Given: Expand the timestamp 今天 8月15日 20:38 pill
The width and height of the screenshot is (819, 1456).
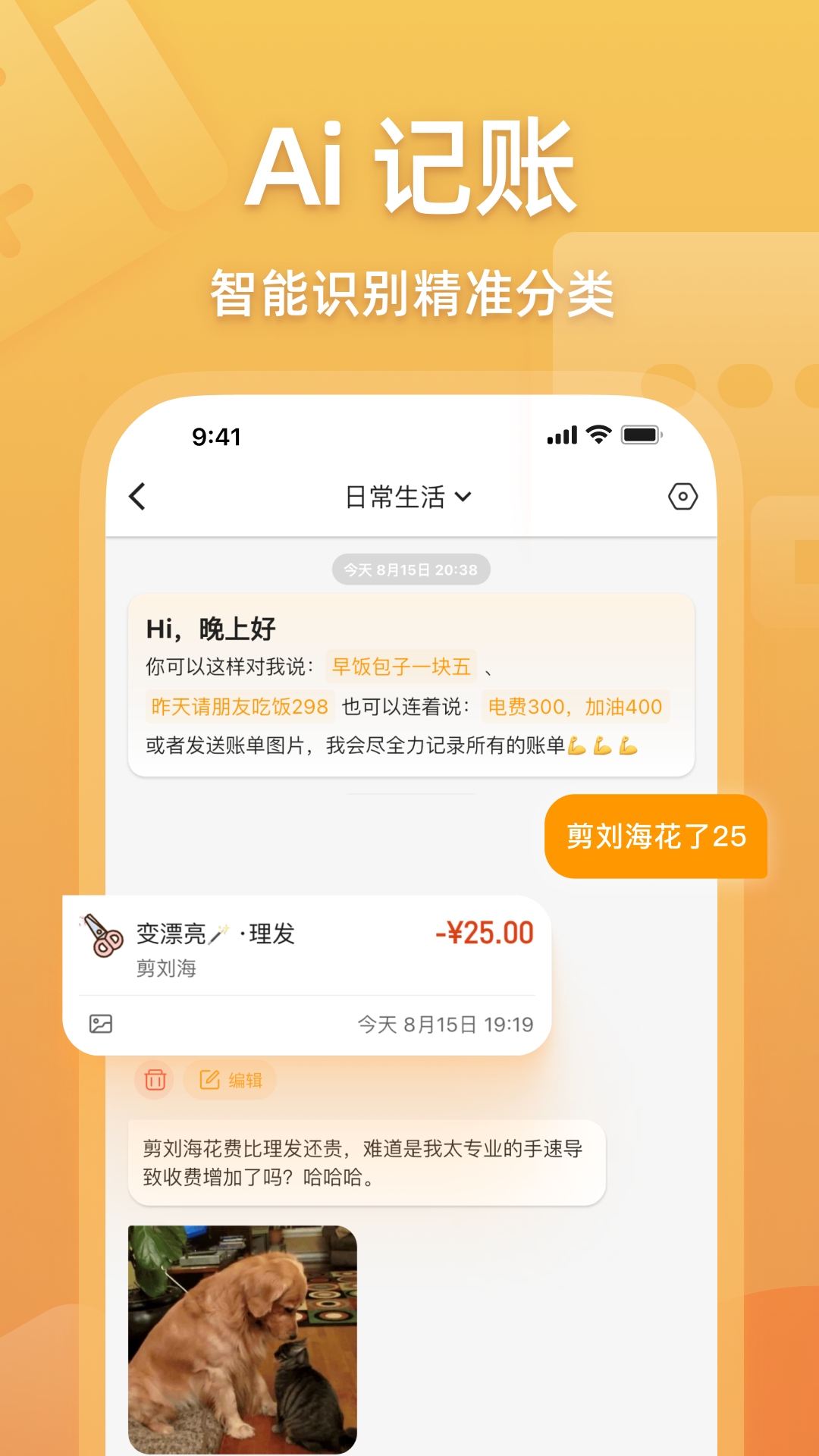Looking at the screenshot, I should [x=411, y=570].
